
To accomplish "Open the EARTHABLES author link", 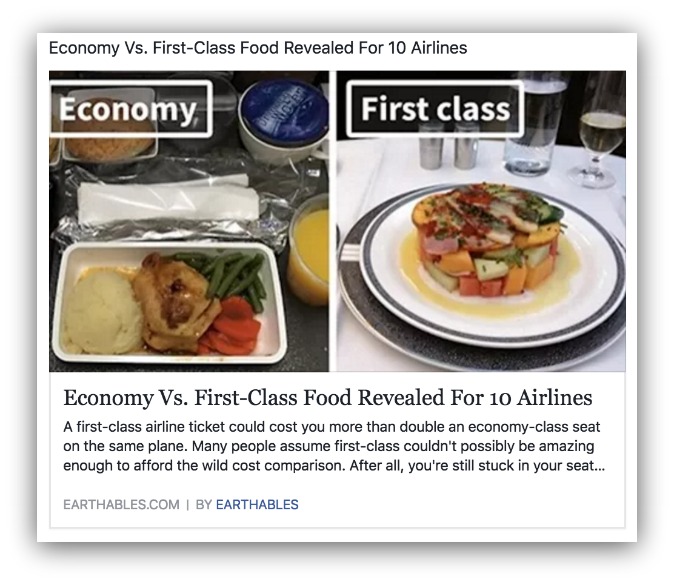I will pos(257,505).
